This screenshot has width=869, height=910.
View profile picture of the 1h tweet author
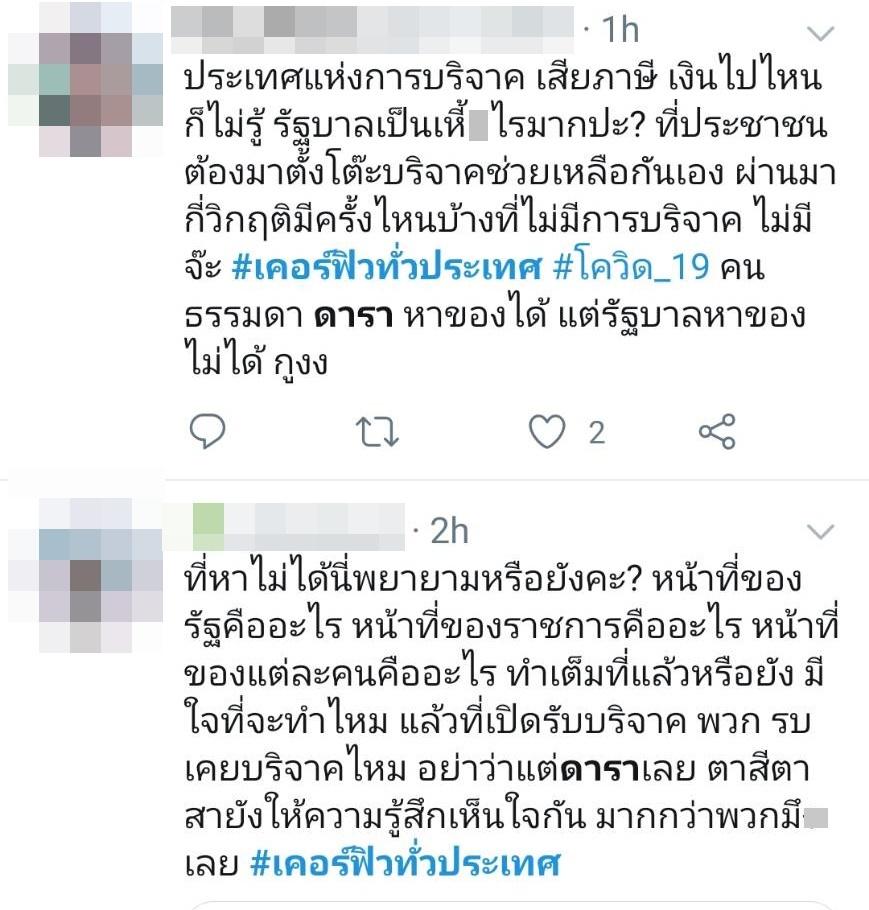(85, 79)
